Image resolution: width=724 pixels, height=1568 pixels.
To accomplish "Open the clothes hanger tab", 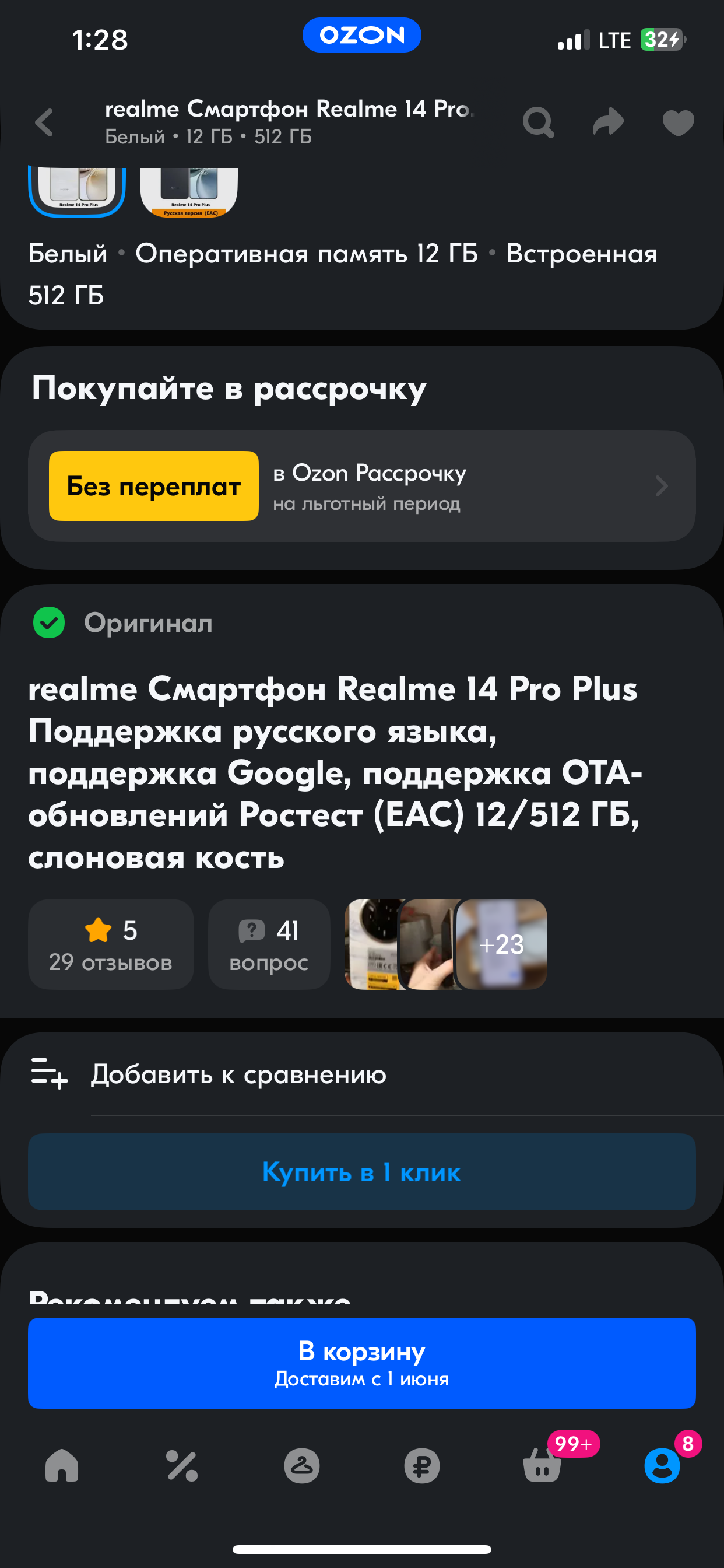I will tap(302, 1465).
